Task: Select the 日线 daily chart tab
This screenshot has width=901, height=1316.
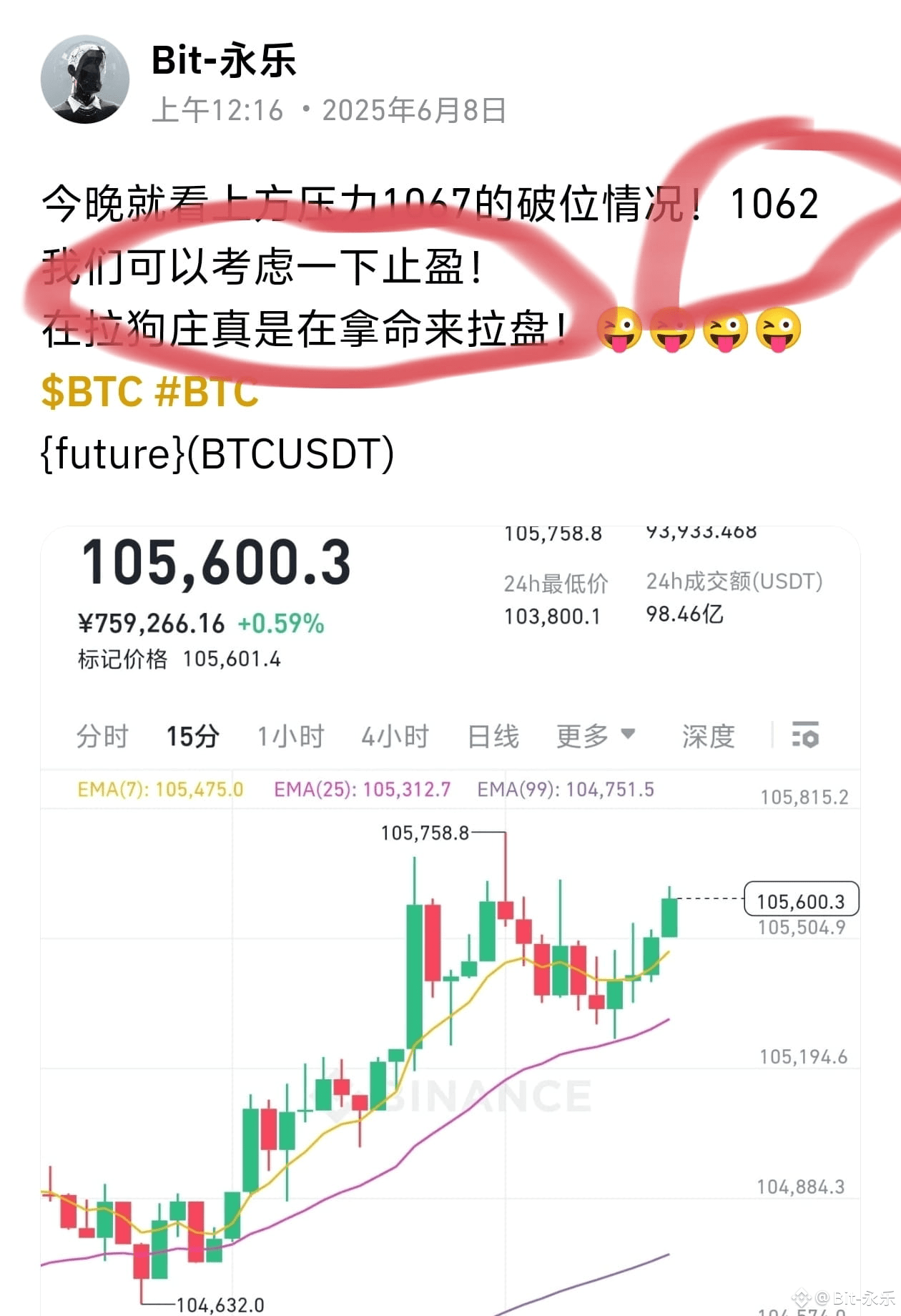Action: pos(493,735)
